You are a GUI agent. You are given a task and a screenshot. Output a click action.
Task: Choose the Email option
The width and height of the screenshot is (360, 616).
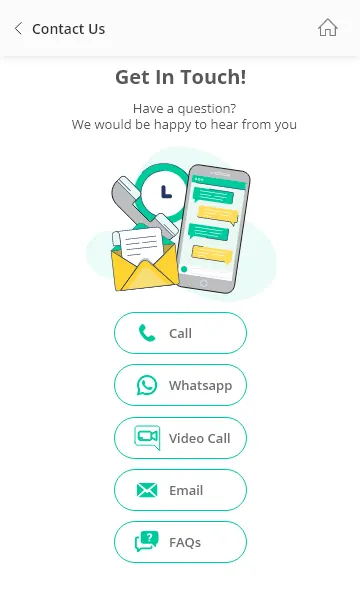[180, 490]
